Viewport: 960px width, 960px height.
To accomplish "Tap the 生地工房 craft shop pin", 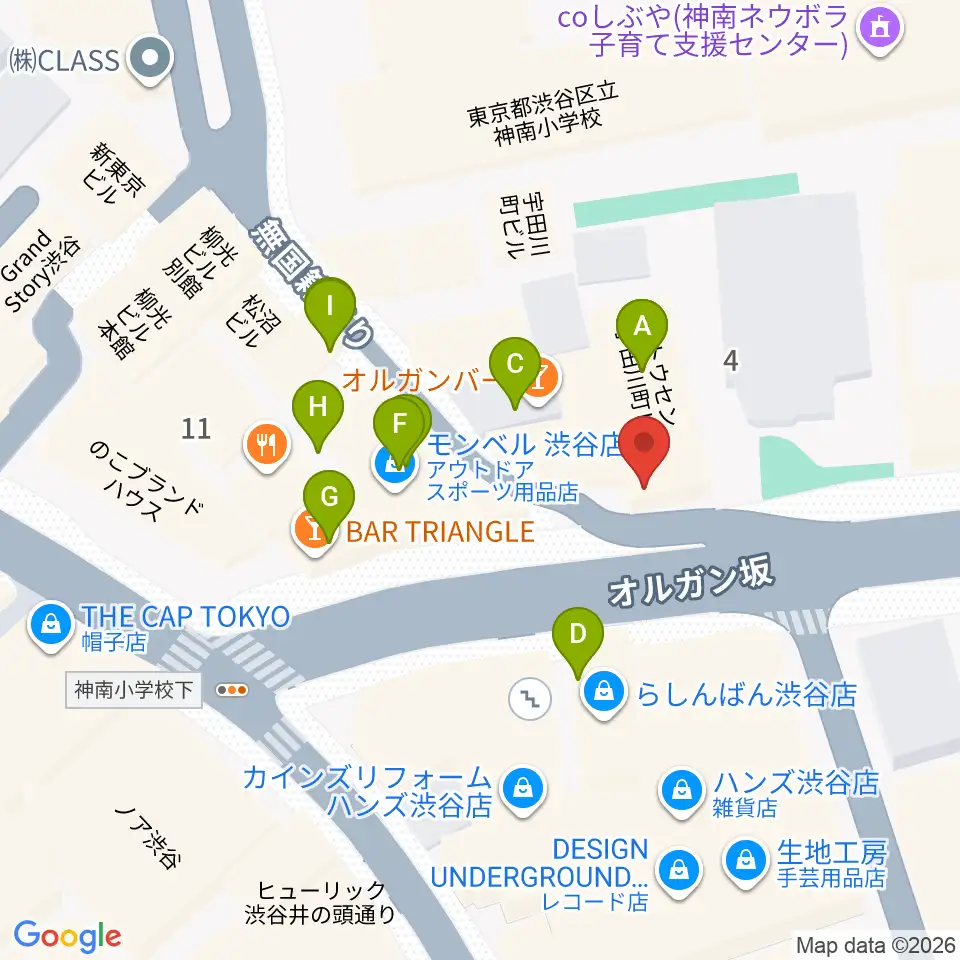I will click(746, 862).
